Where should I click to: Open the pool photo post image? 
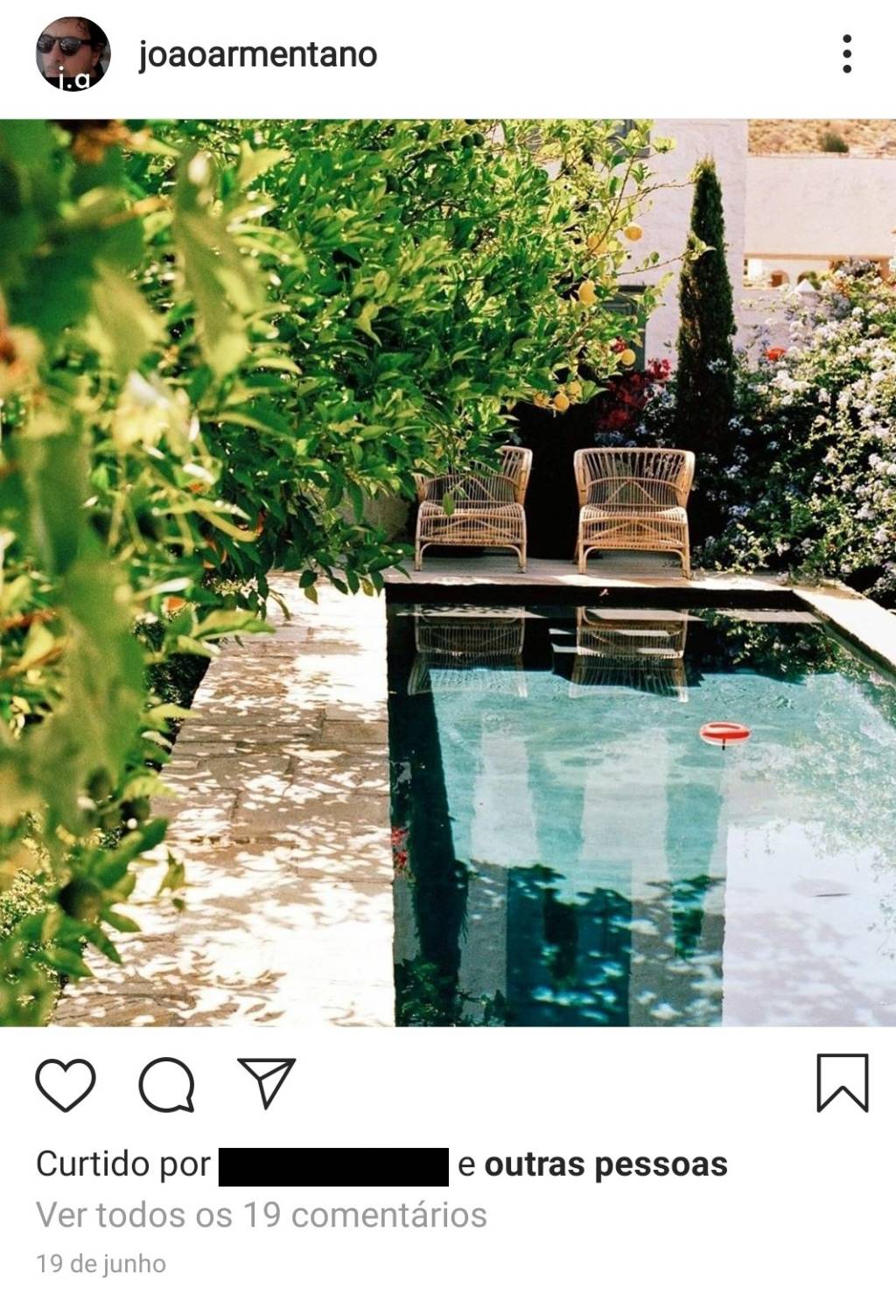pos(448,573)
